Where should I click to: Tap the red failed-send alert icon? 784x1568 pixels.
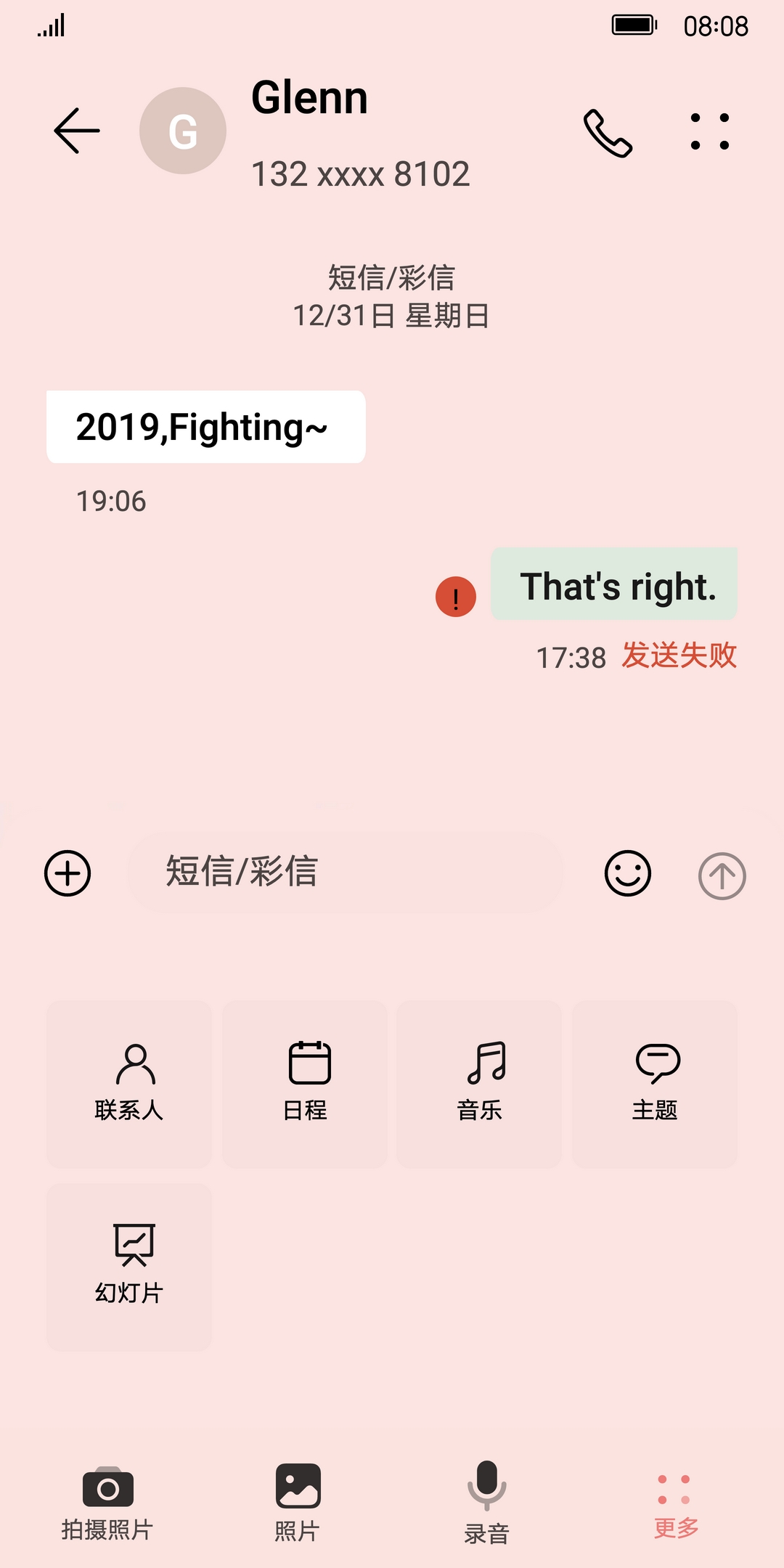click(456, 597)
